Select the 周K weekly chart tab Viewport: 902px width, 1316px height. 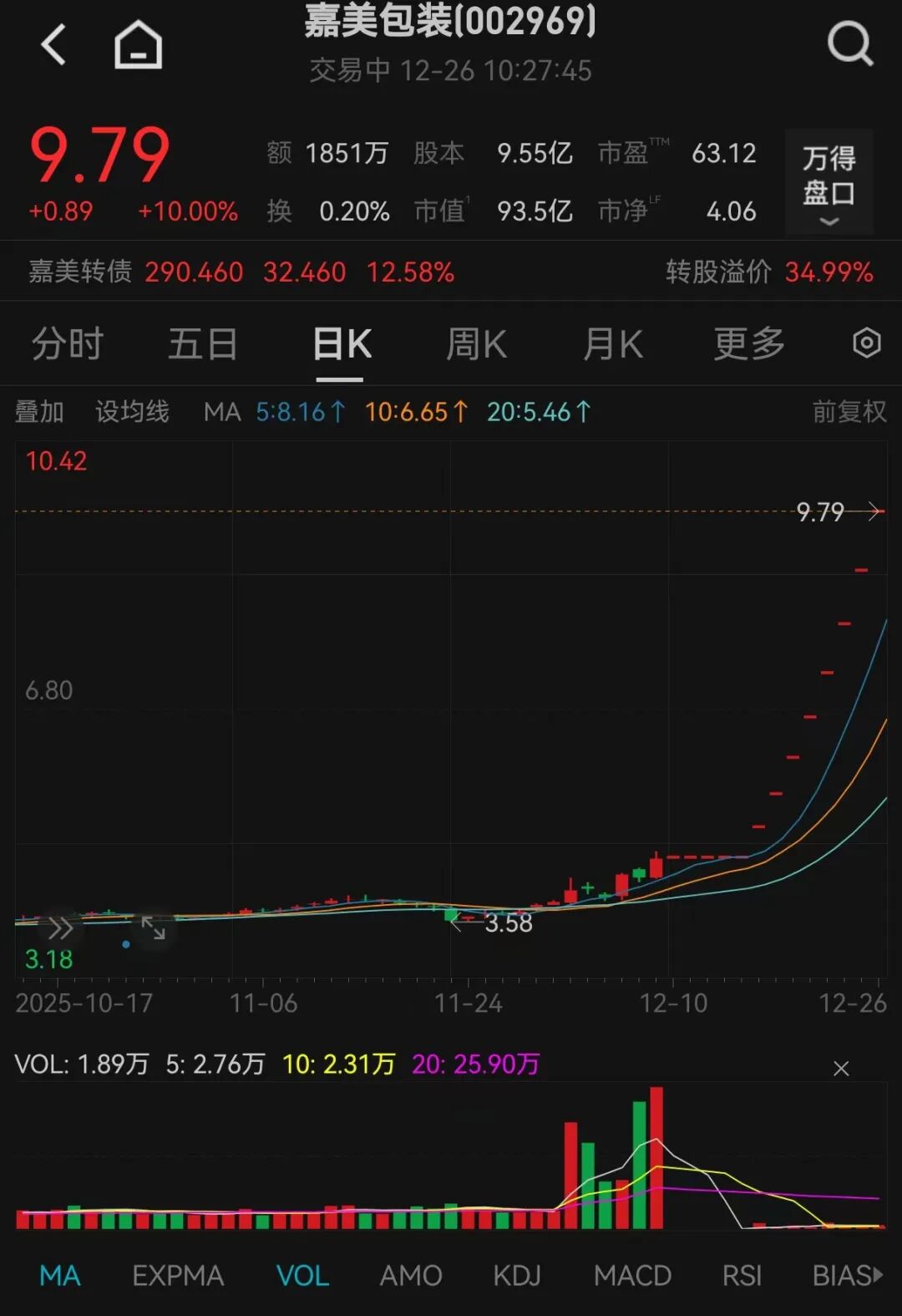tap(476, 344)
